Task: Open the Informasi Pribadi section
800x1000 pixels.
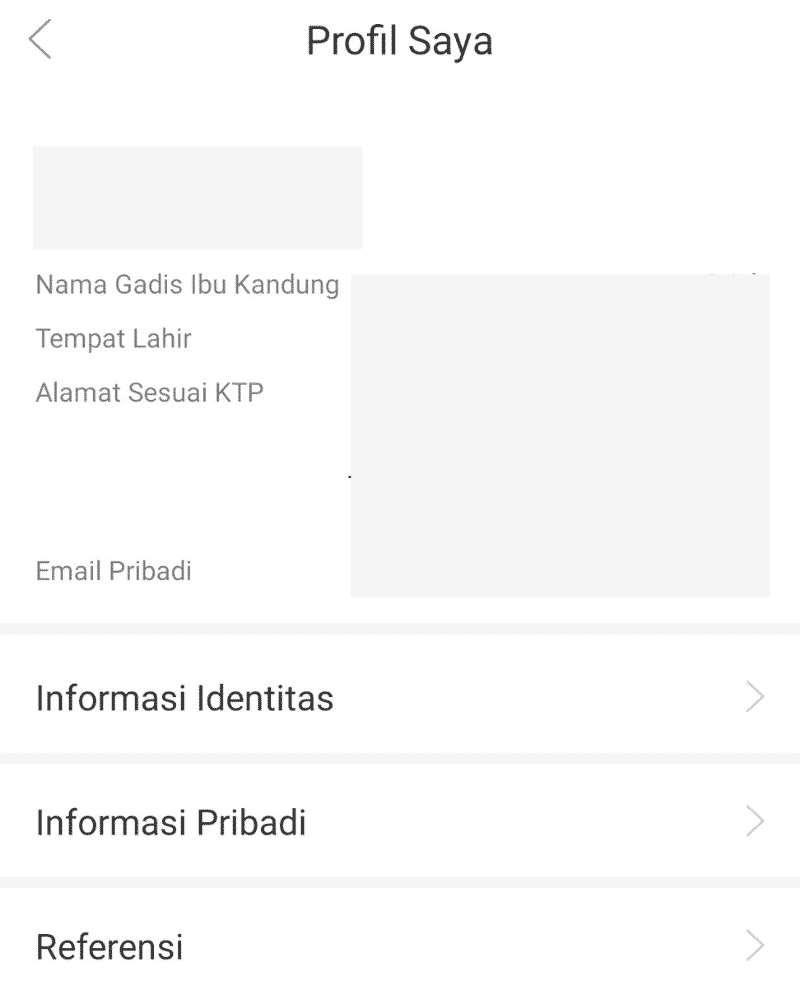Action: (170, 822)
